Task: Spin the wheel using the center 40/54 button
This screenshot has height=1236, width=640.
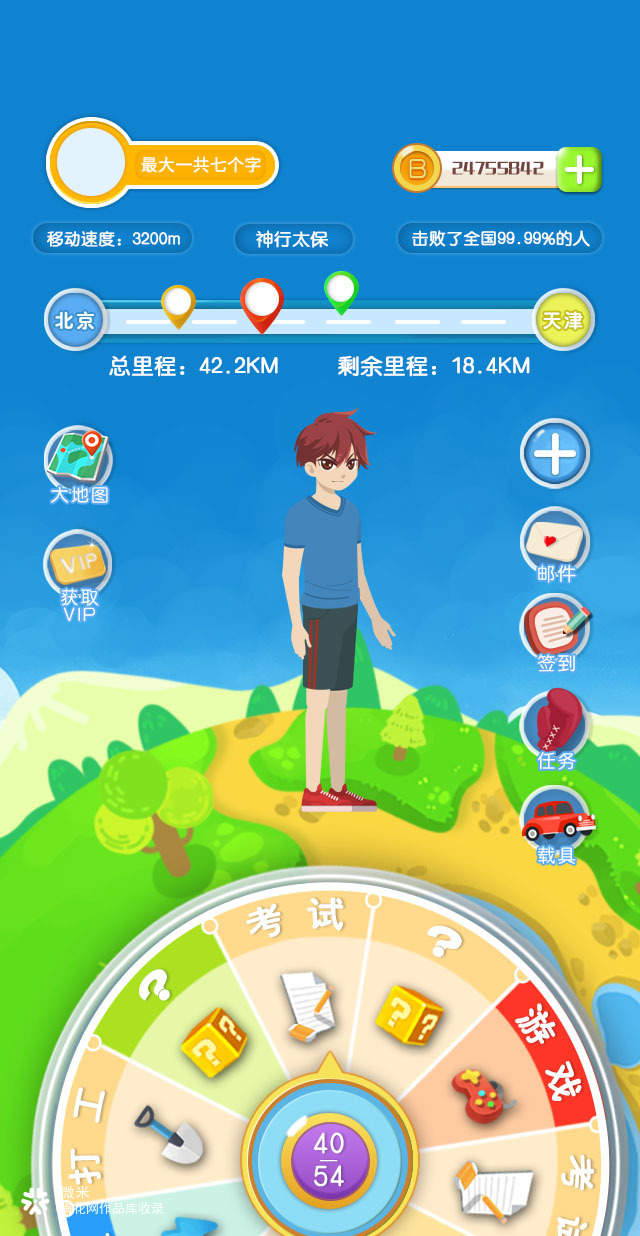Action: point(328,1160)
